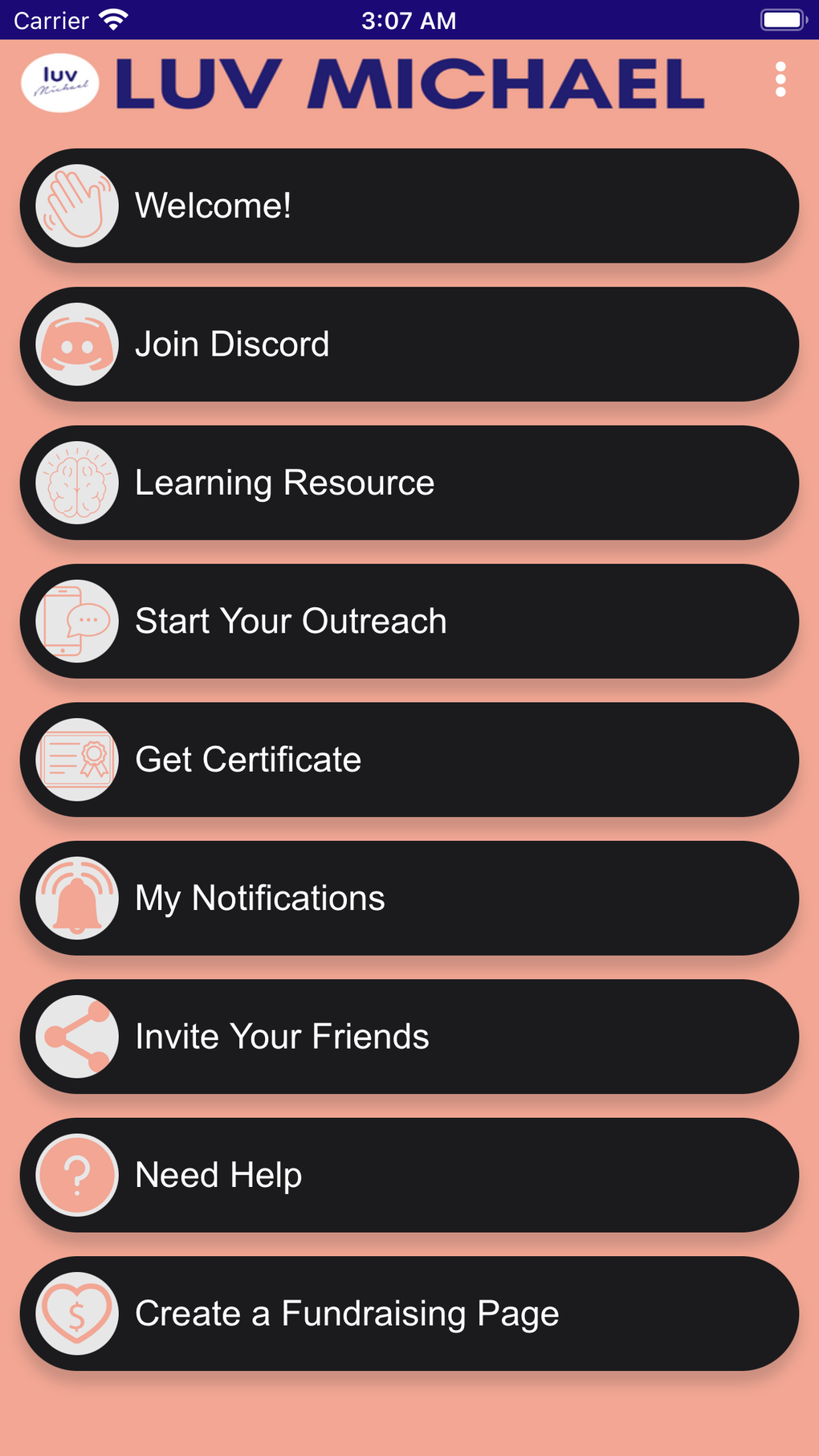Image resolution: width=819 pixels, height=1456 pixels.
Task: Open Get Certificate
Action: 409,760
